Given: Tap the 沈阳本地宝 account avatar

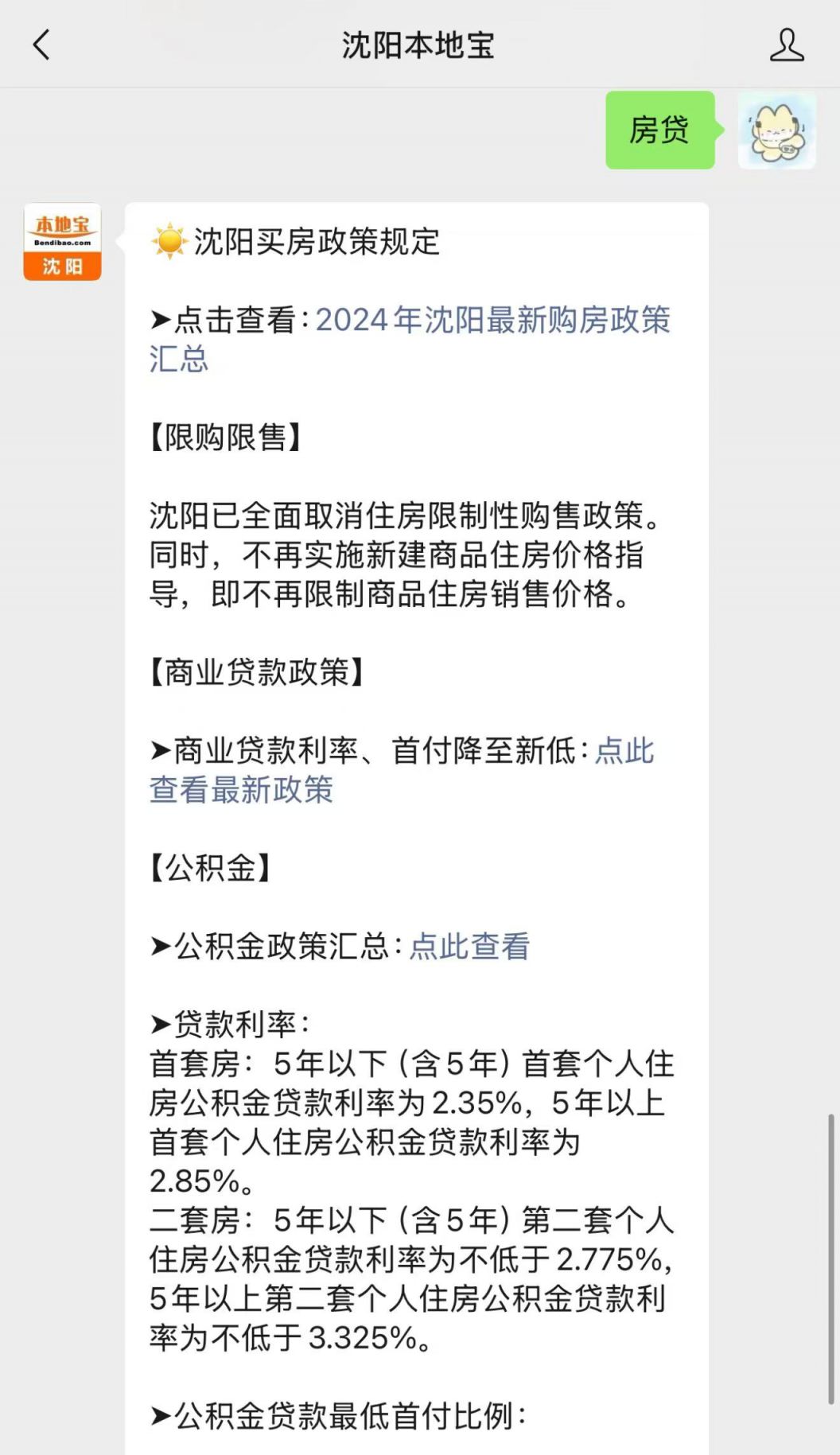Looking at the screenshot, I should coord(63,242).
